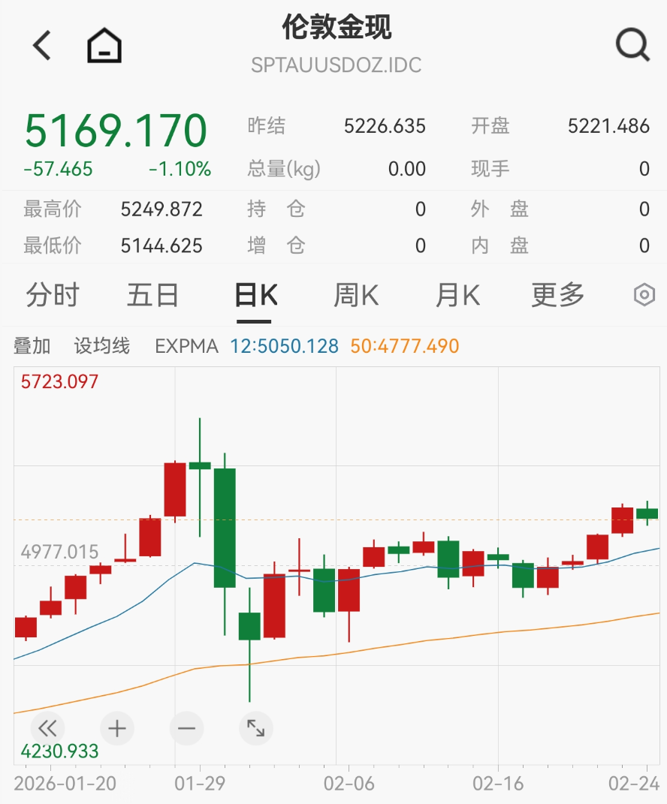Tap the 叠加 overlay button
The image size is (667, 804).
(32, 346)
